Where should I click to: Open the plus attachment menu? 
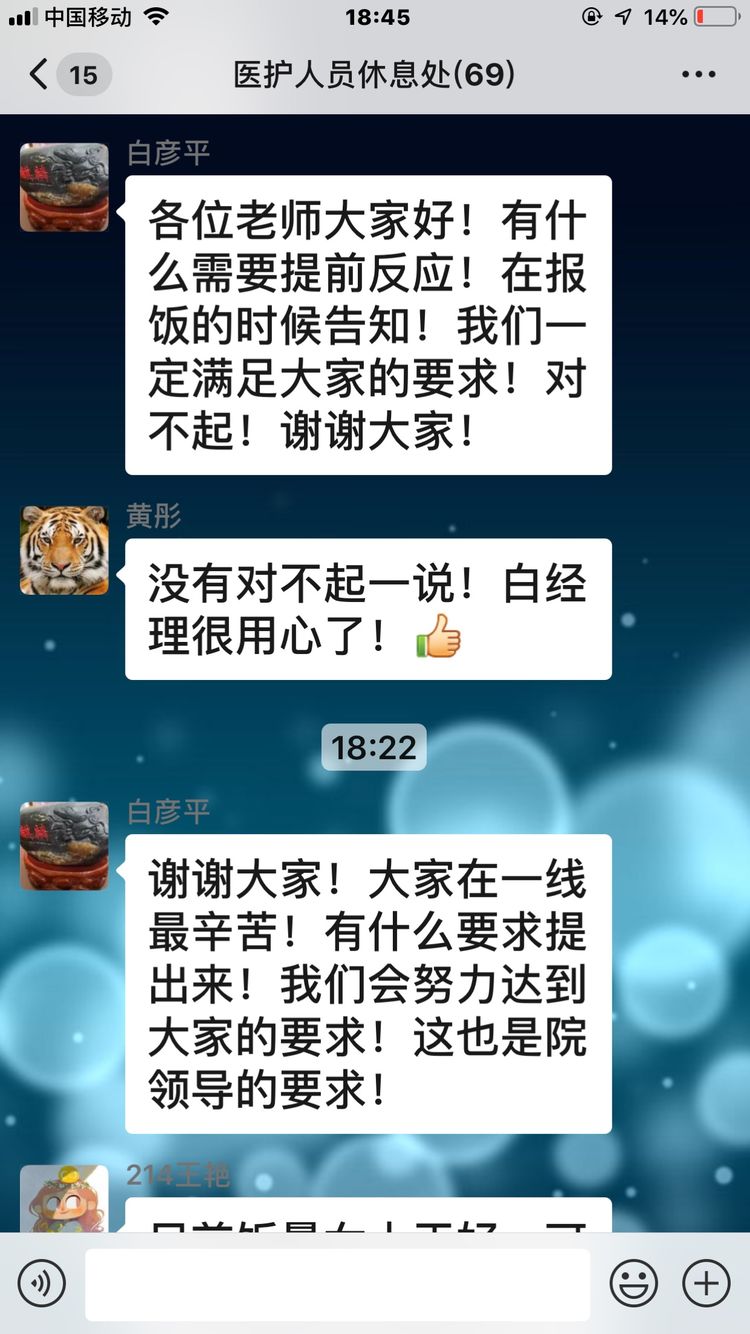[x=706, y=1283]
